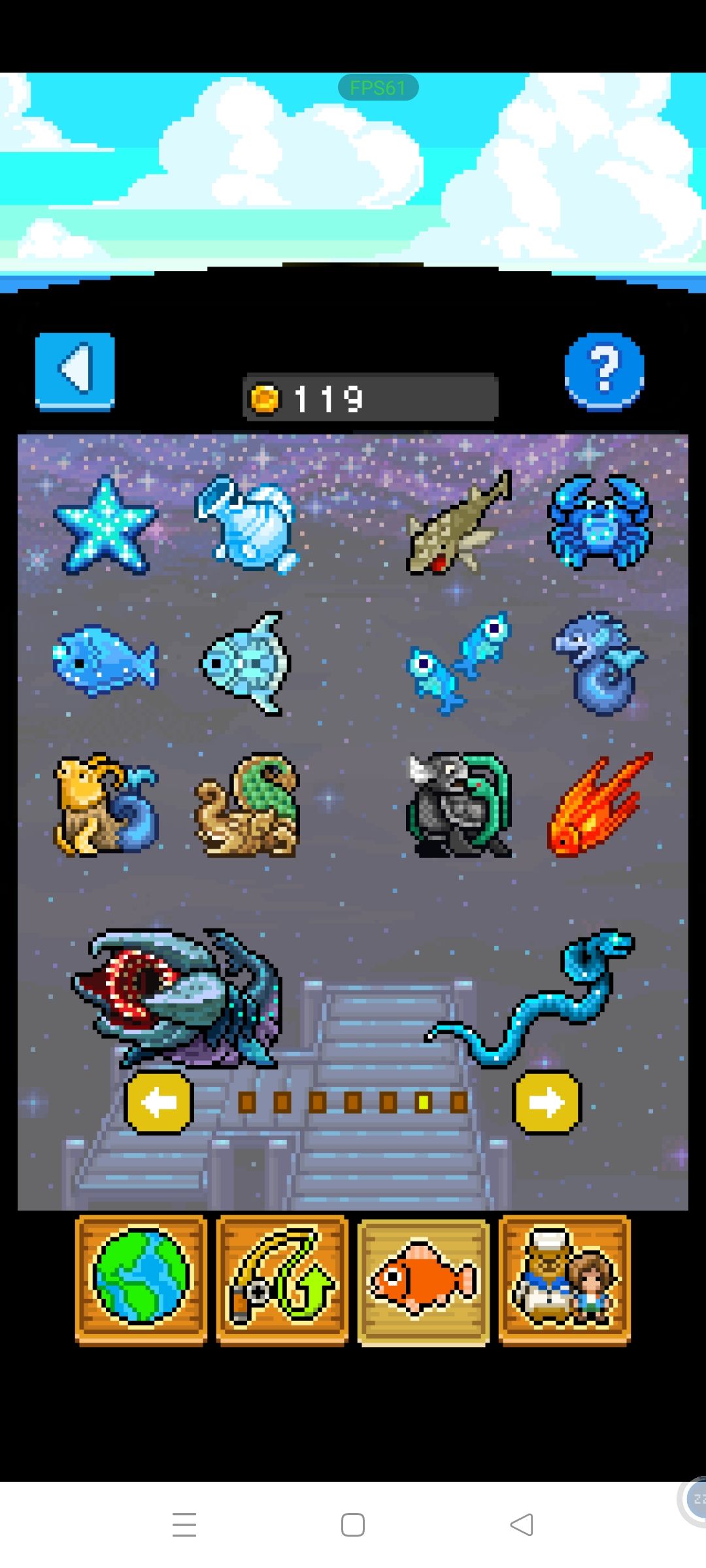This screenshot has width=706, height=1568.
Task: Select the blue sea serpent
Action: pos(529,998)
